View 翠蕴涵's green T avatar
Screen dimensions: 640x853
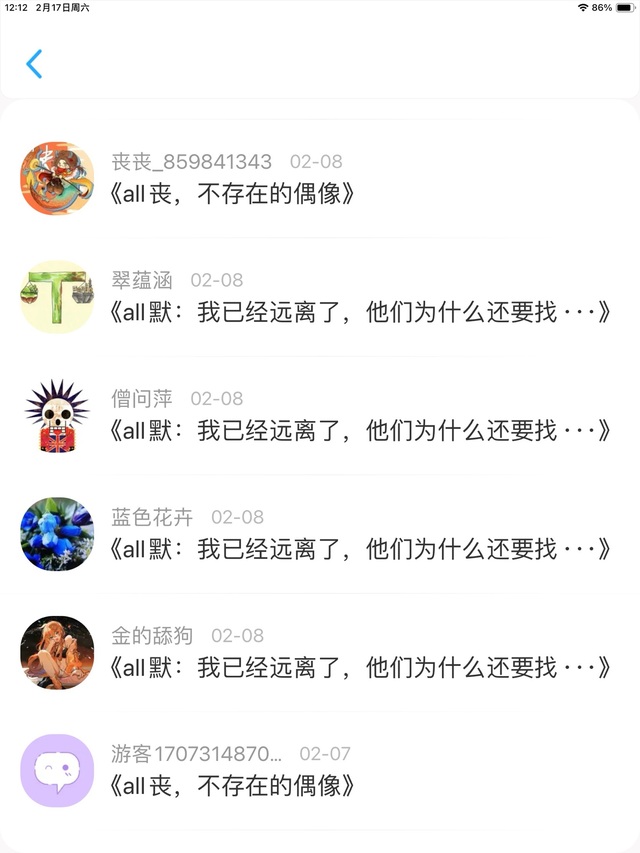tap(57, 296)
